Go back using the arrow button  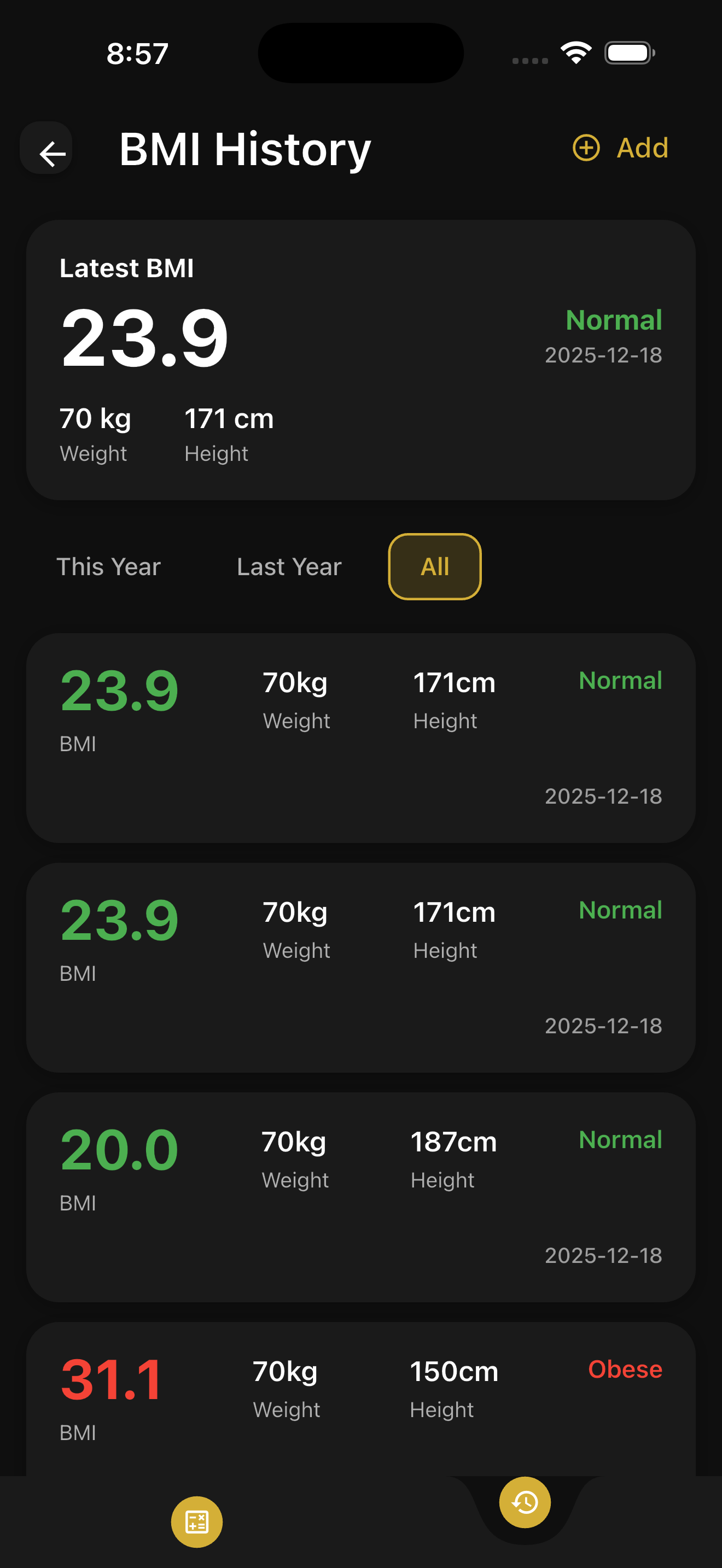pyautogui.click(x=47, y=149)
